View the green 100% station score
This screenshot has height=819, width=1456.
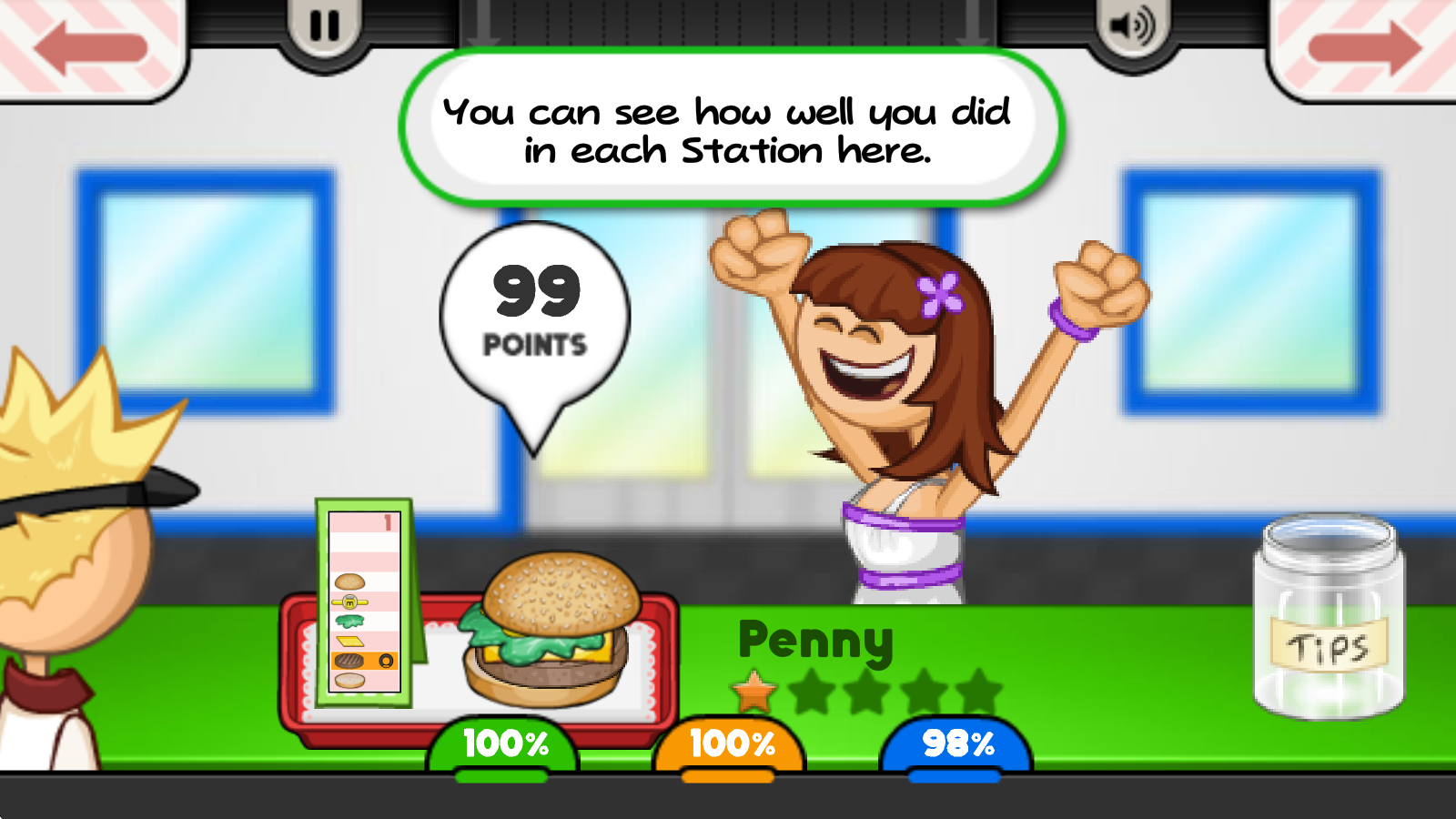pos(504,744)
